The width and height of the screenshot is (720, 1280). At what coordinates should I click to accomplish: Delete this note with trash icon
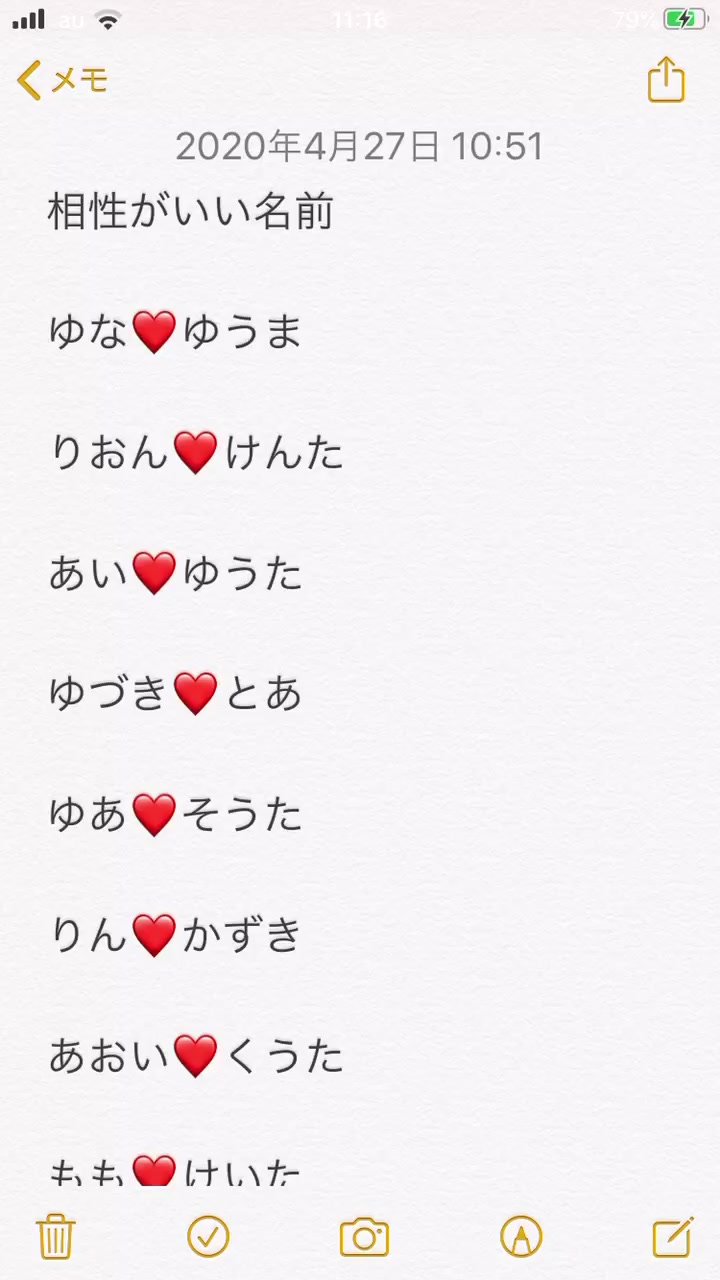(56, 1236)
